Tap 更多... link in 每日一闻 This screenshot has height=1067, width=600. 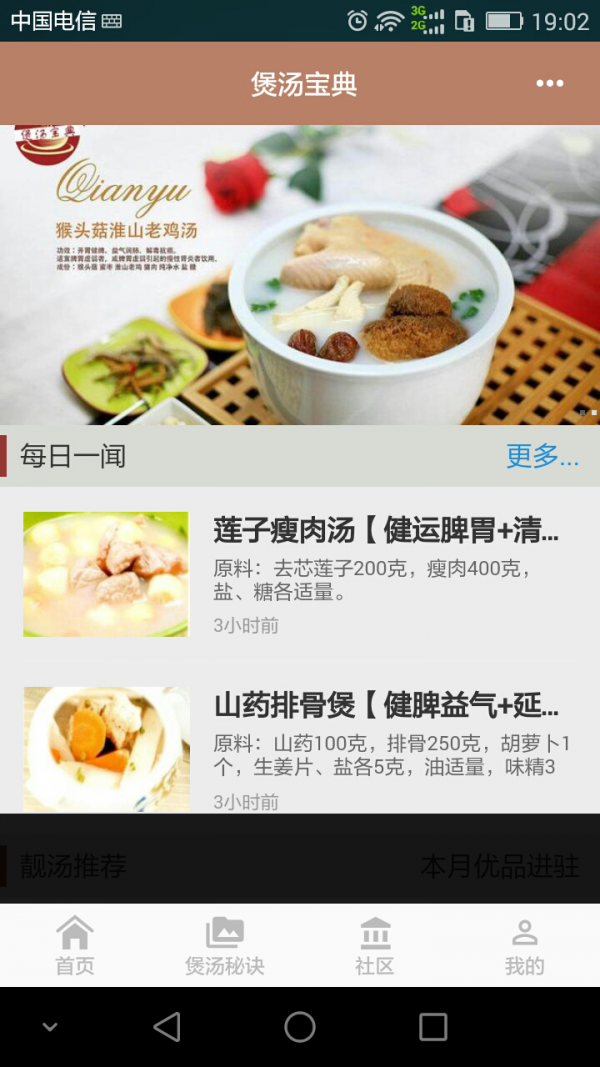[542, 456]
